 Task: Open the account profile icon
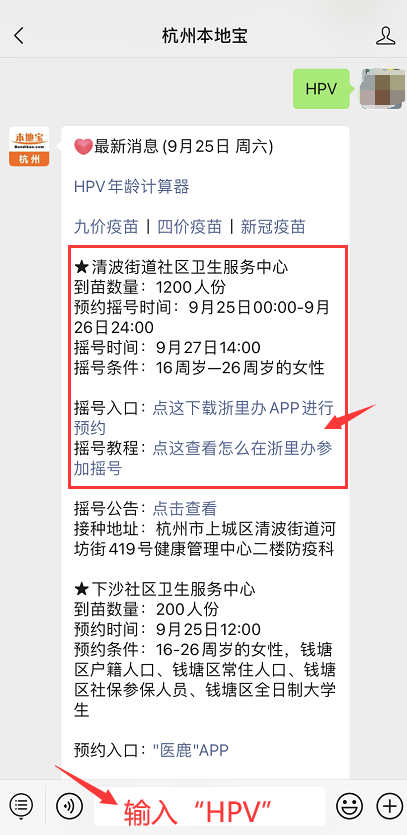coord(385,36)
